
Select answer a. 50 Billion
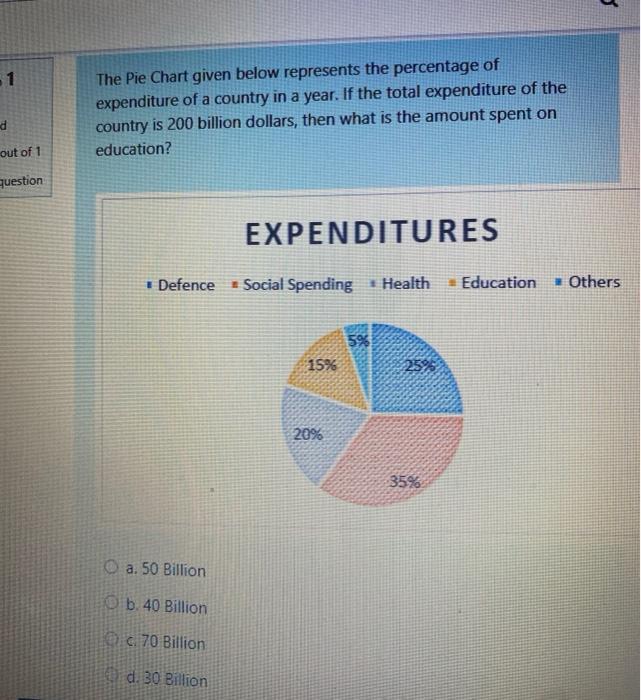pos(113,569)
